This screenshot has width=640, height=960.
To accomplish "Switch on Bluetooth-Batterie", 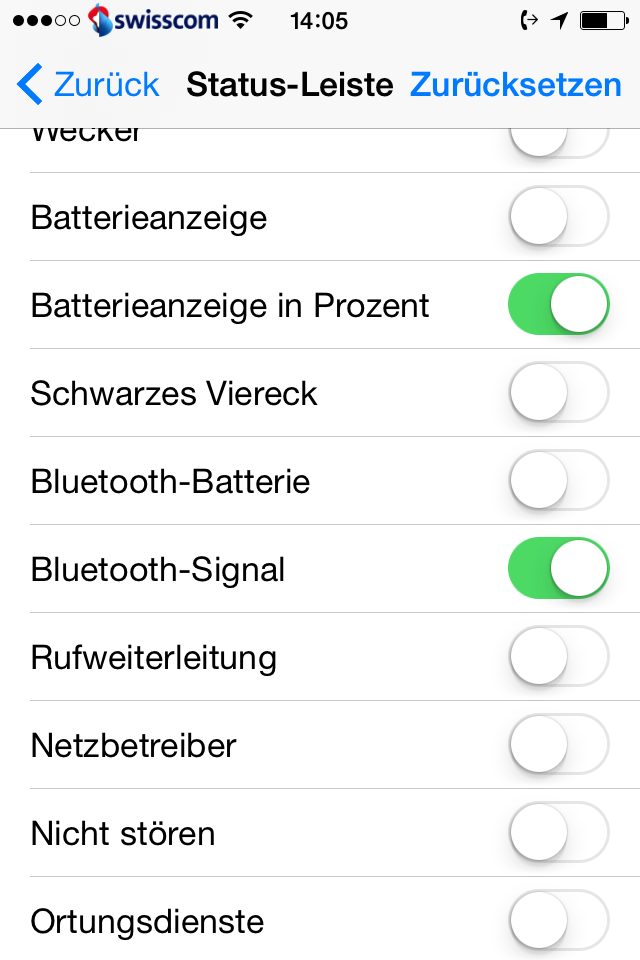I will click(x=558, y=481).
